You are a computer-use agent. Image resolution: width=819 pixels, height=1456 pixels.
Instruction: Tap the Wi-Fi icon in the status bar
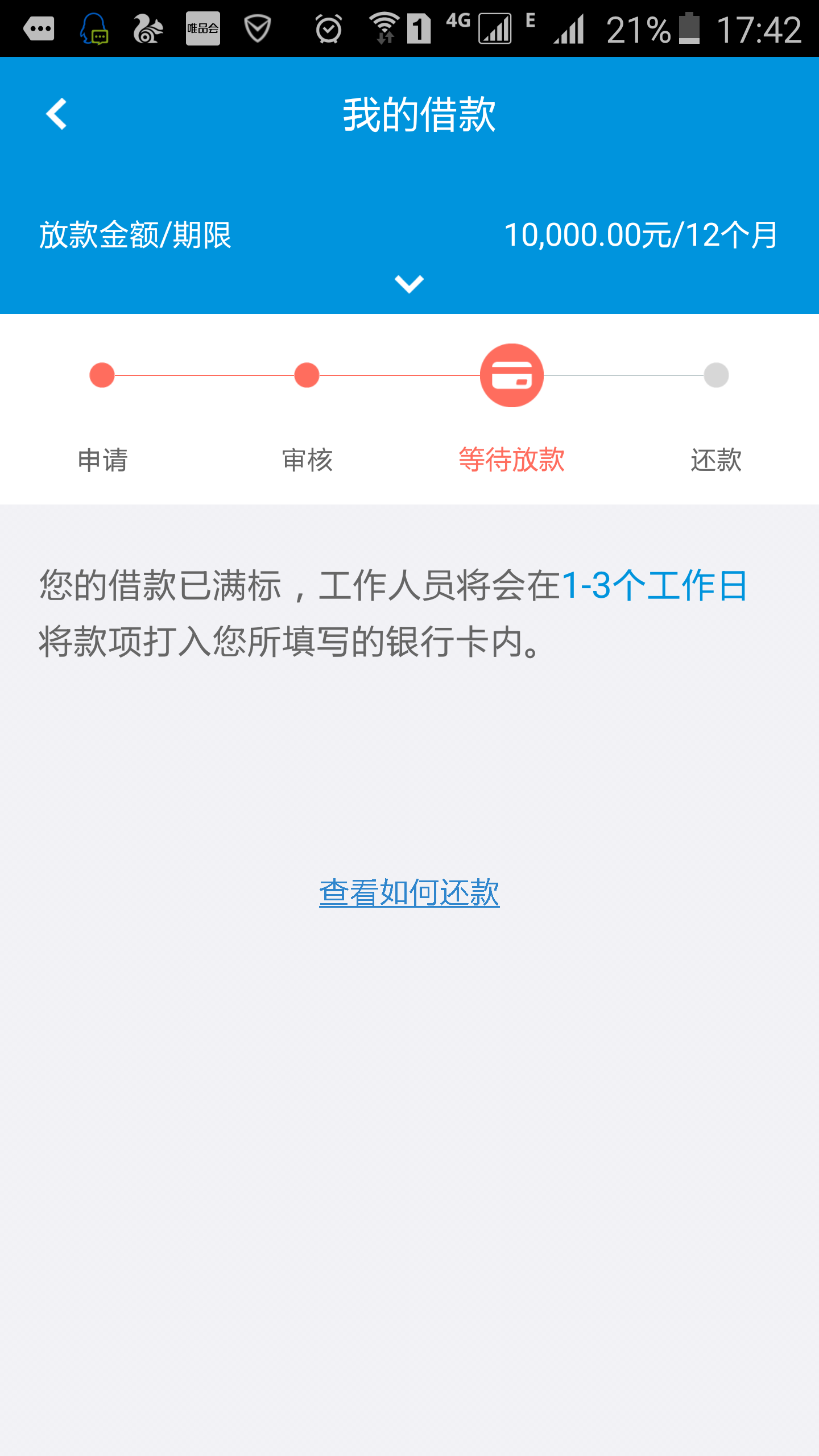(x=384, y=27)
